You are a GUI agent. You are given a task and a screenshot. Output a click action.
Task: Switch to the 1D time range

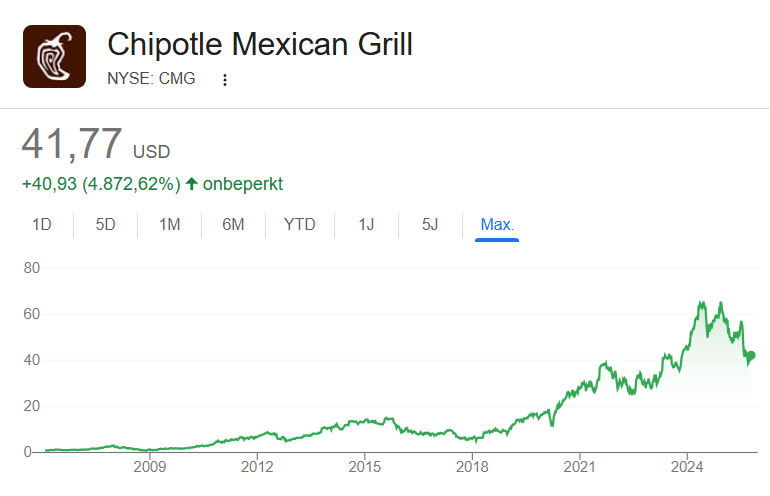coord(42,224)
